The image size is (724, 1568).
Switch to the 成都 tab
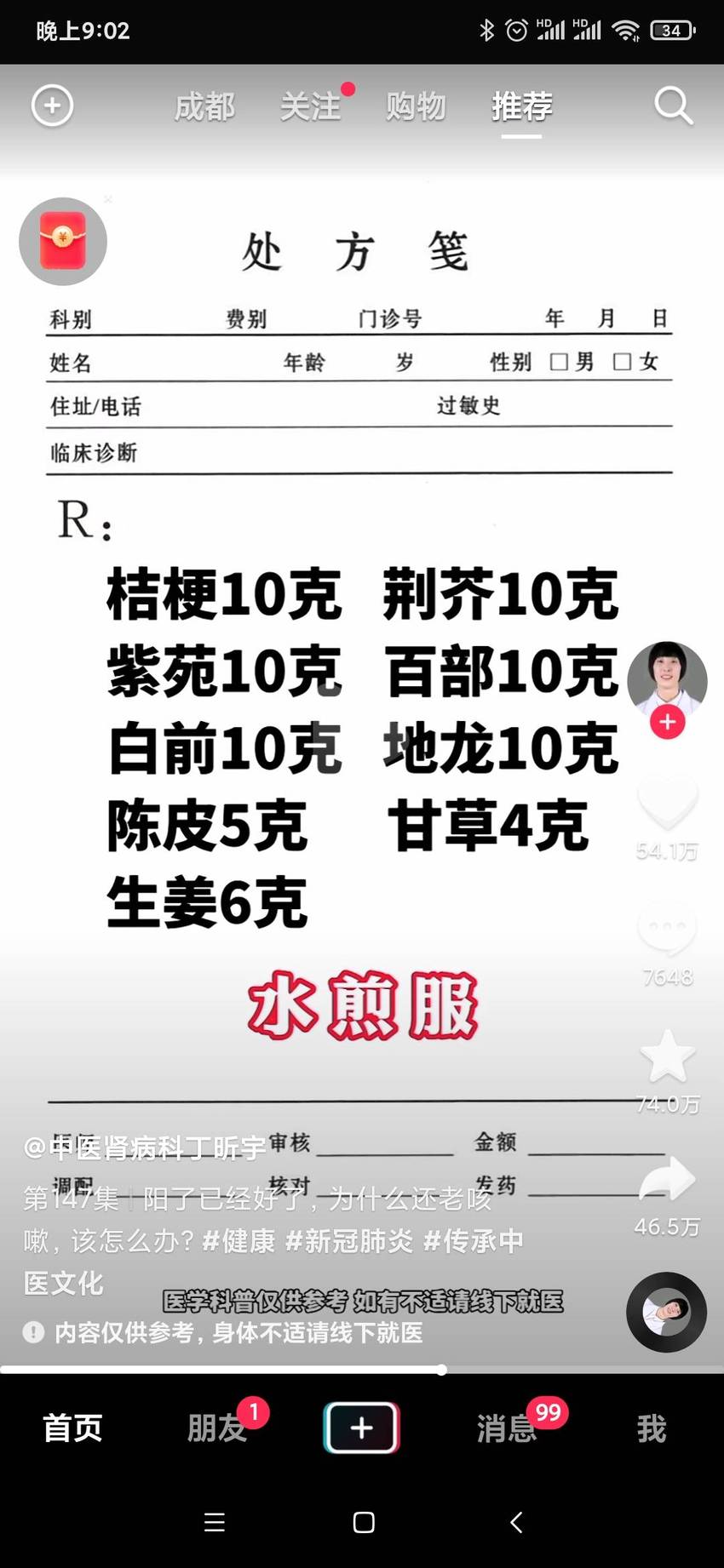click(204, 107)
